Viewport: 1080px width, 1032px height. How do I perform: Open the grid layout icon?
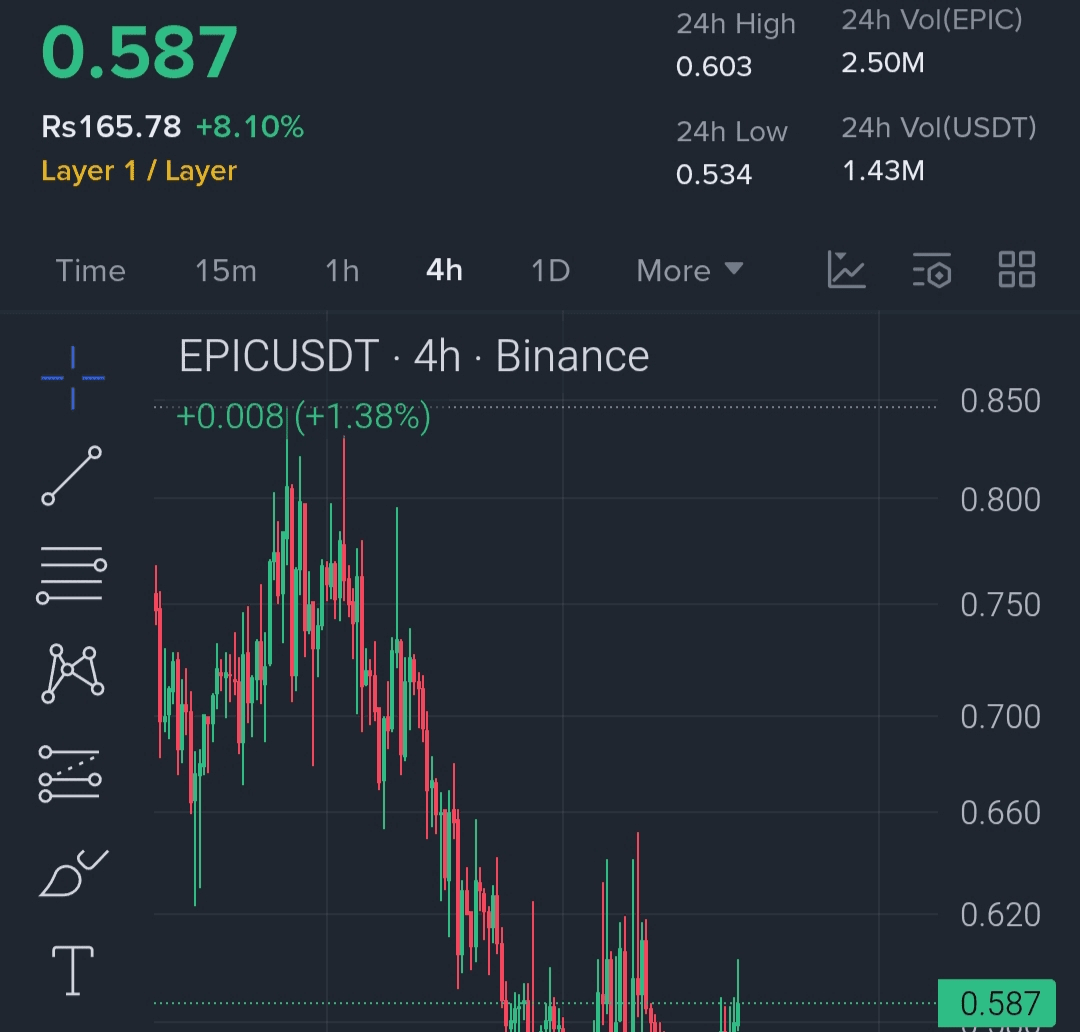coord(1017,270)
